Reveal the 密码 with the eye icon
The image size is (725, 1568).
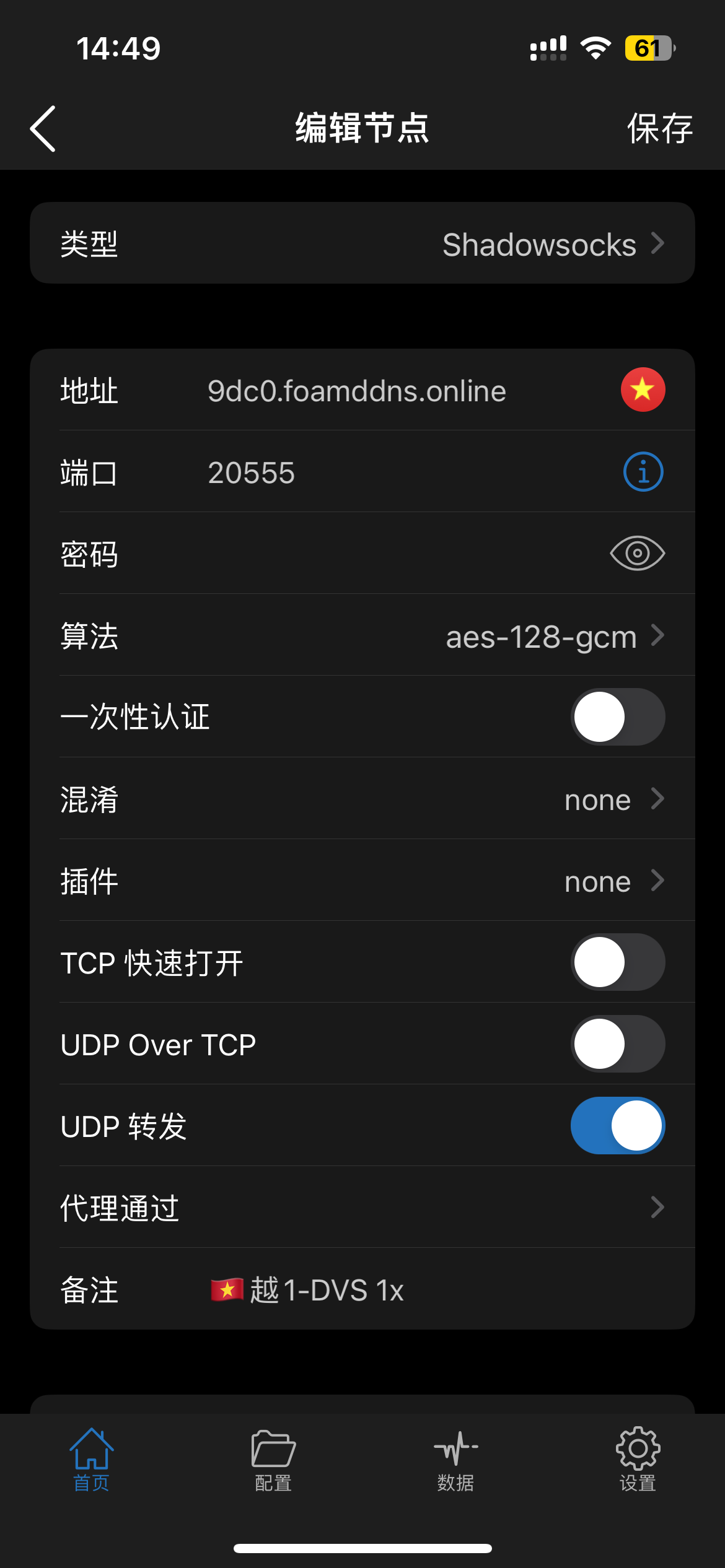[x=638, y=553]
